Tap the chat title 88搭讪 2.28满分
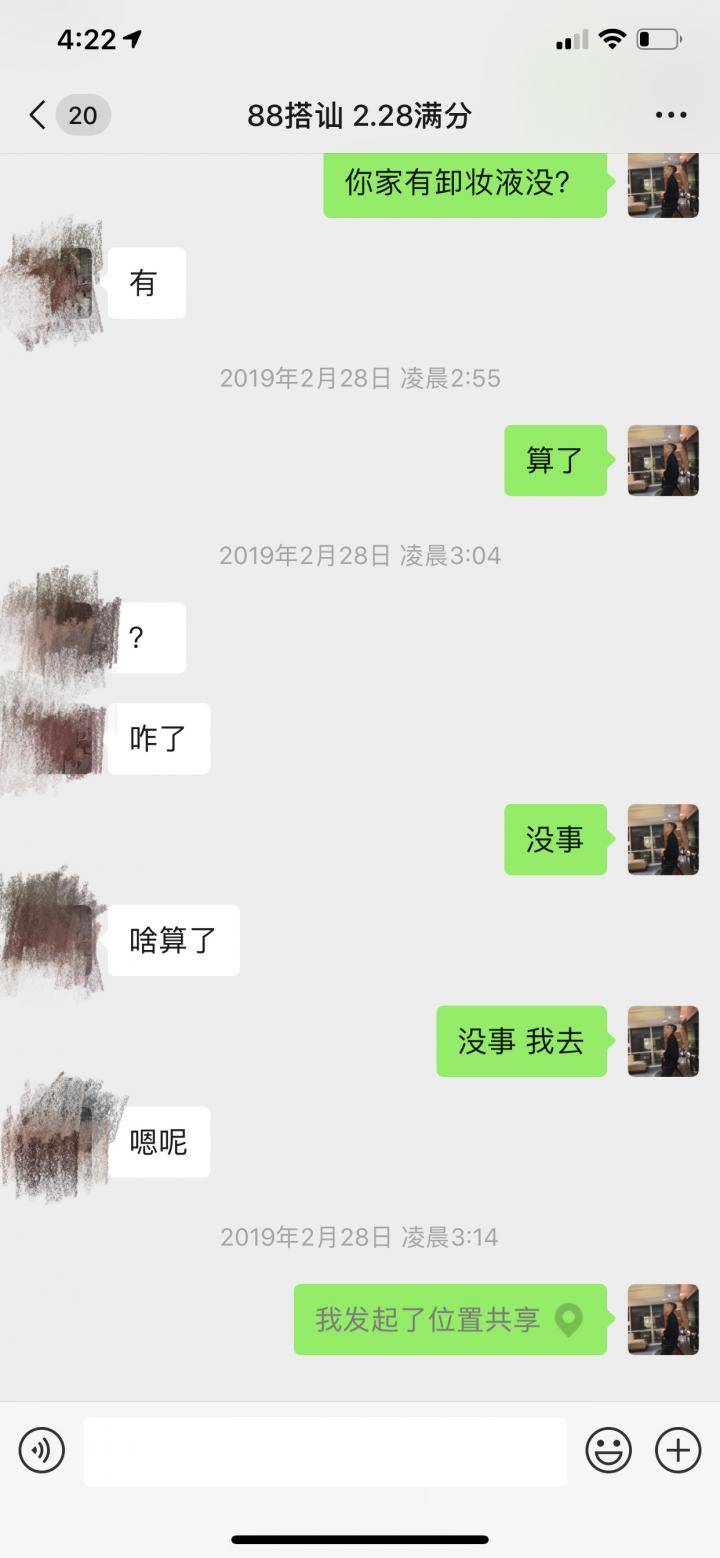 [360, 115]
